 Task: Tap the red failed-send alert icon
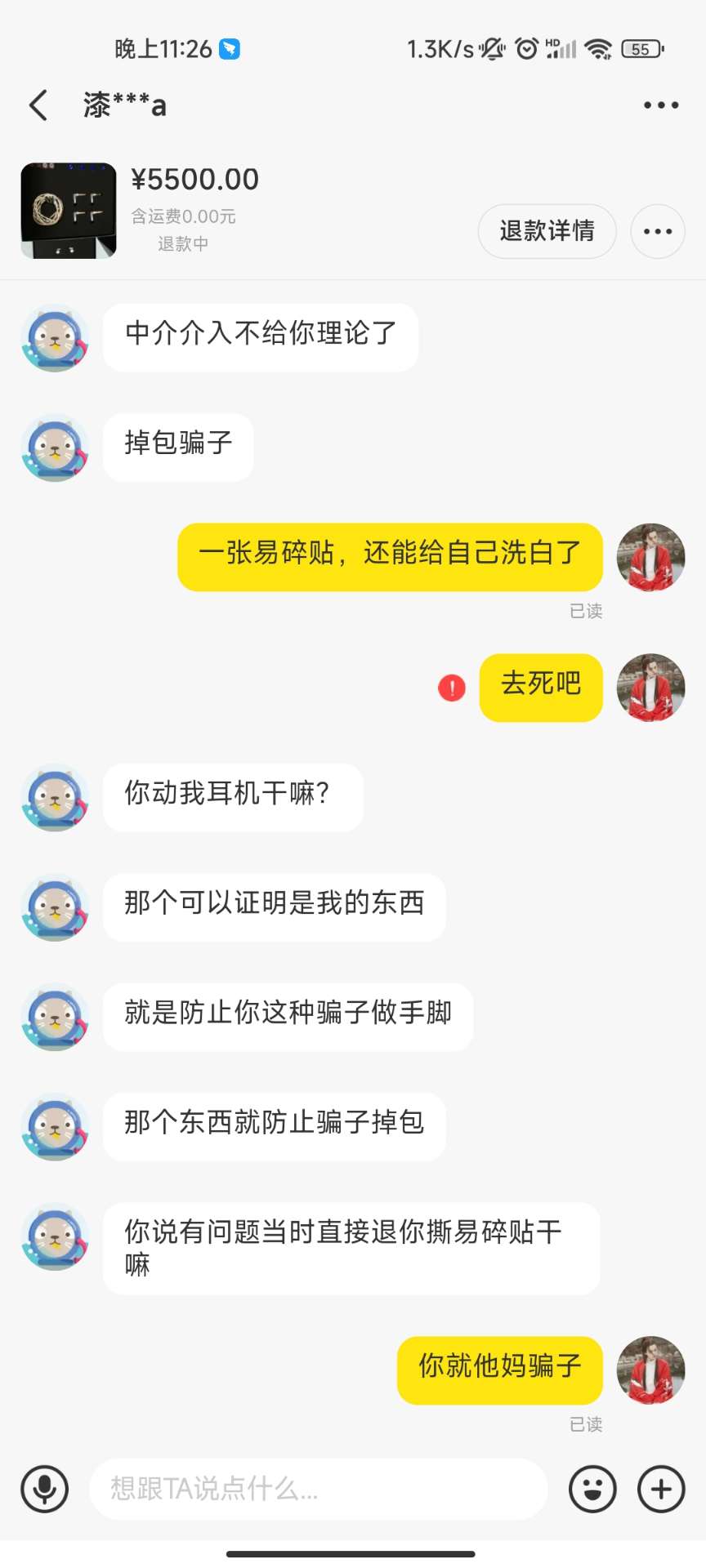point(452,688)
